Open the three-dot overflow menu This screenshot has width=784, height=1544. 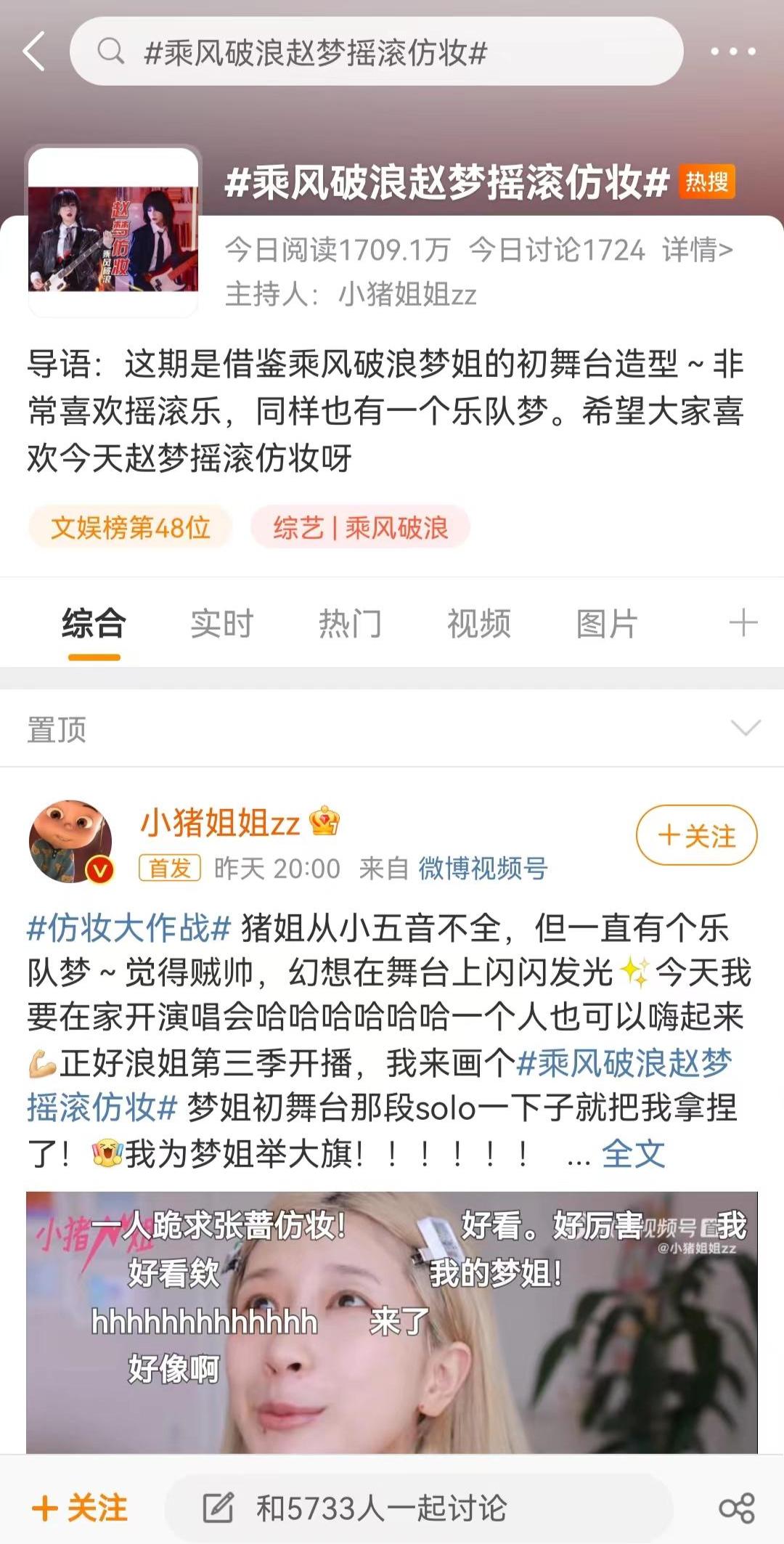pyautogui.click(x=732, y=52)
